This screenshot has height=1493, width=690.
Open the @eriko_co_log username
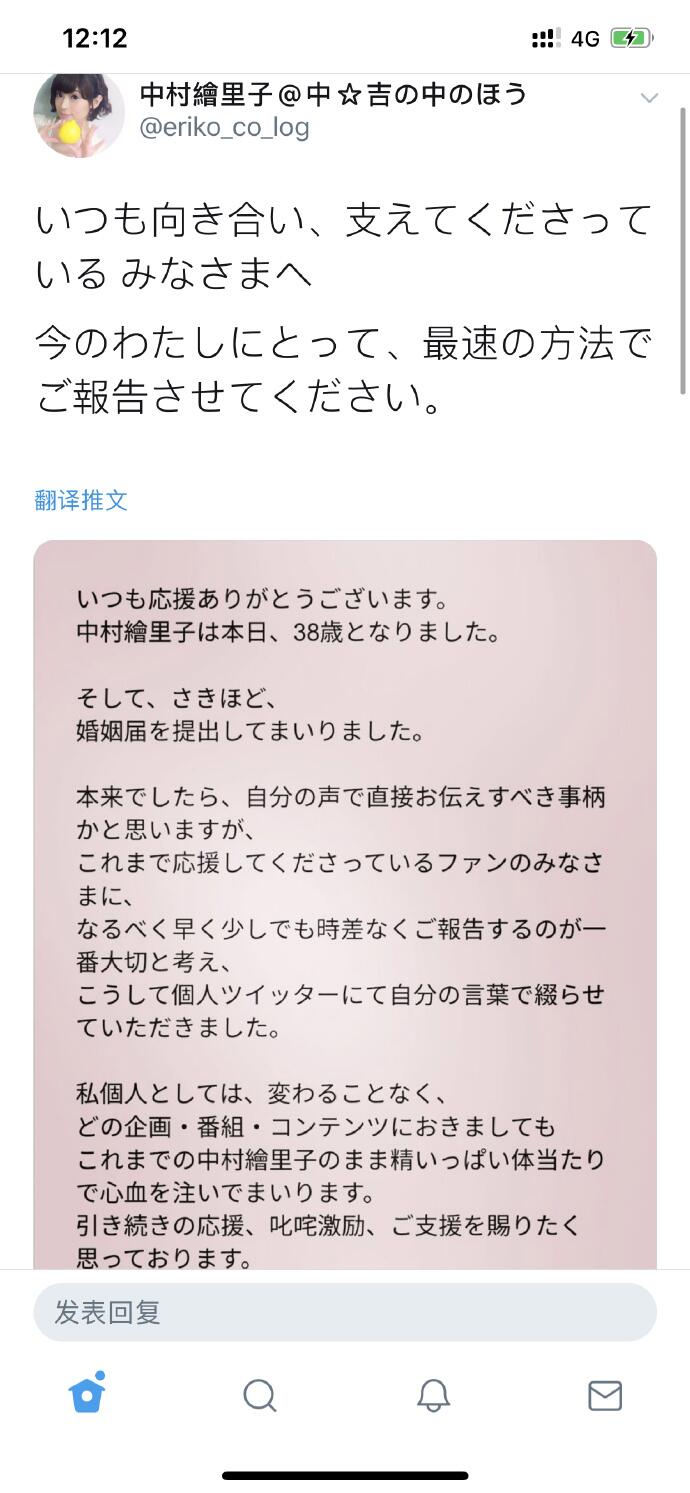[x=224, y=127]
